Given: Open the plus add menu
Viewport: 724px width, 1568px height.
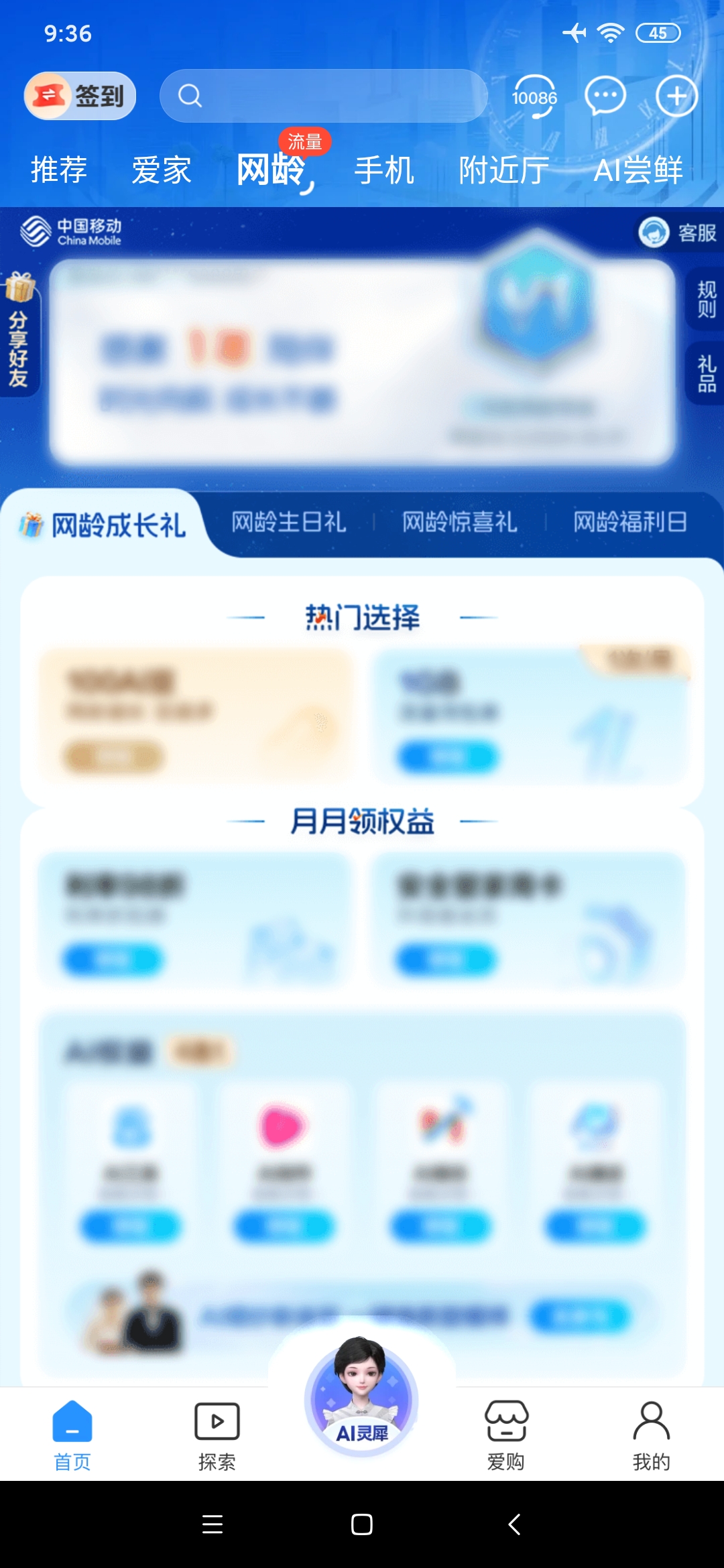Looking at the screenshot, I should point(676,96).
